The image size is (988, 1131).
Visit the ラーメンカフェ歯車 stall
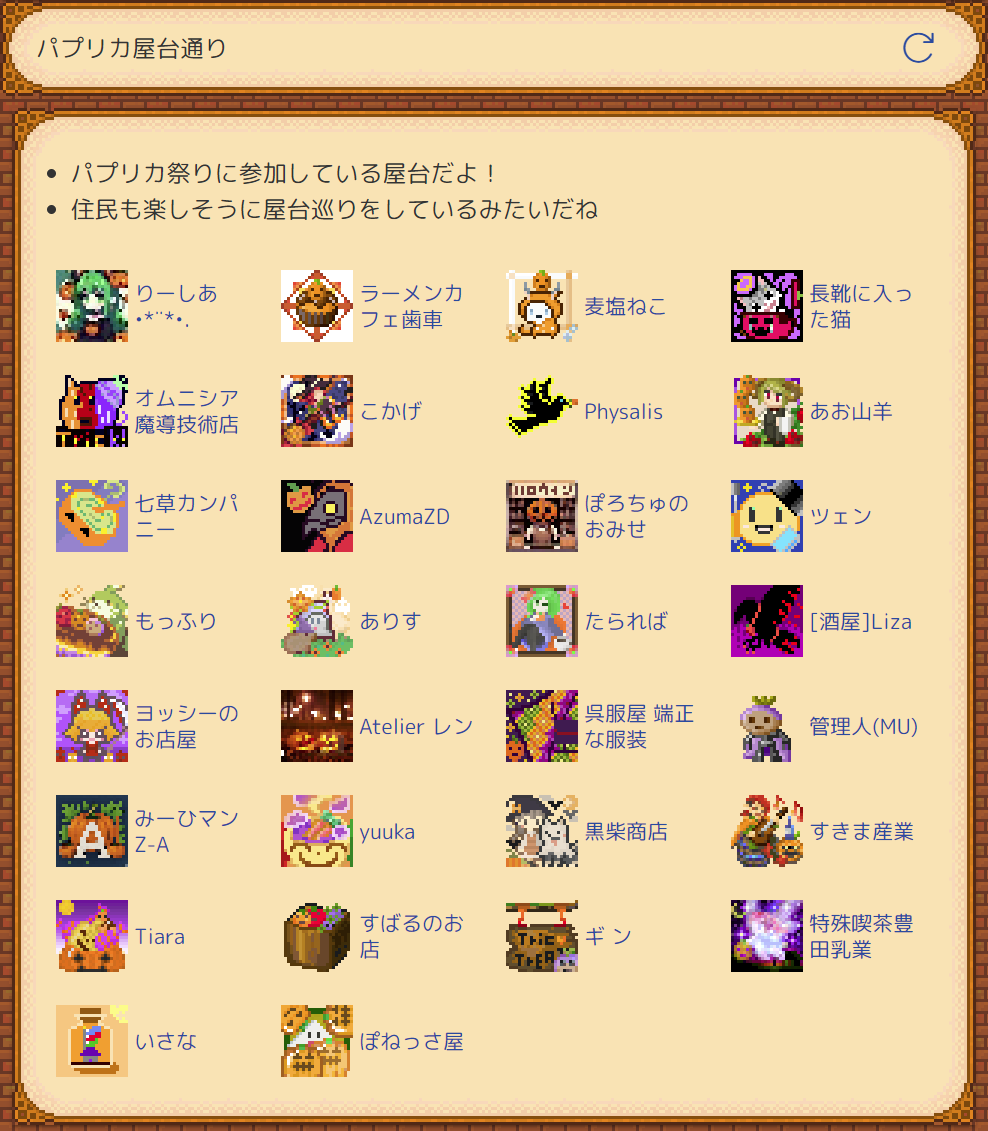pyautogui.click(x=411, y=306)
